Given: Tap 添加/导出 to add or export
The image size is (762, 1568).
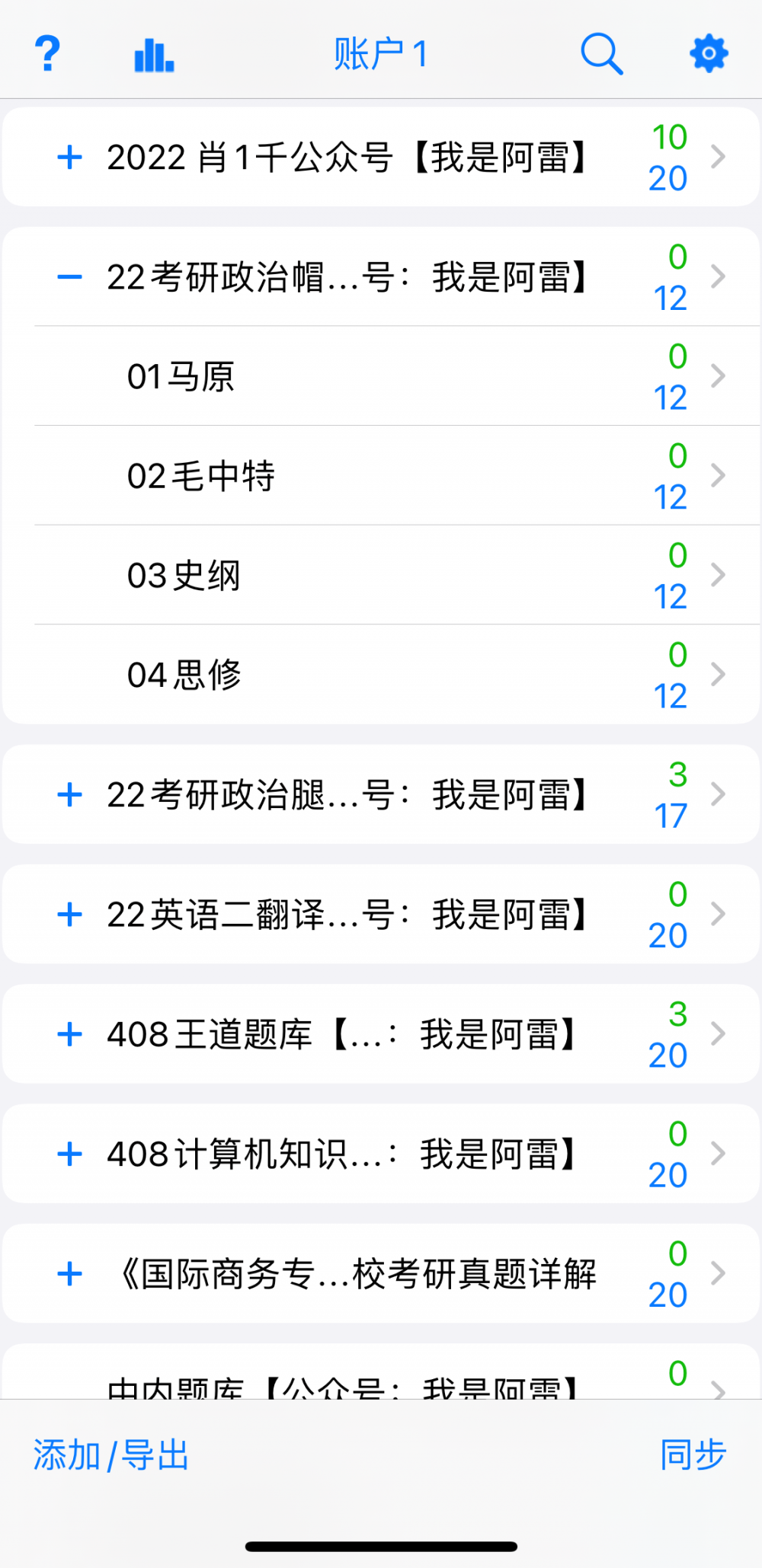Looking at the screenshot, I should [x=111, y=1455].
